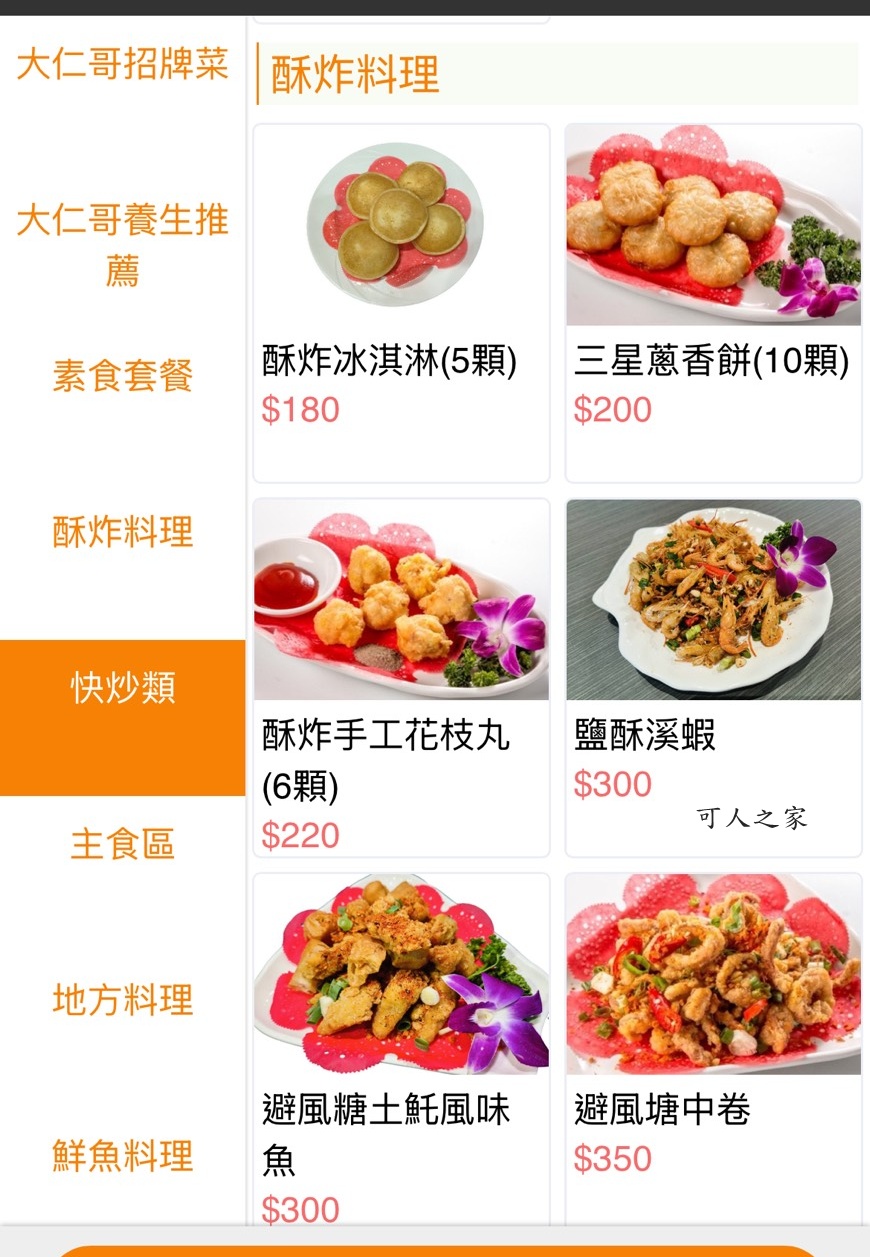Tap the 酥炸冰淇淋 fried ice cream photo

click(400, 226)
